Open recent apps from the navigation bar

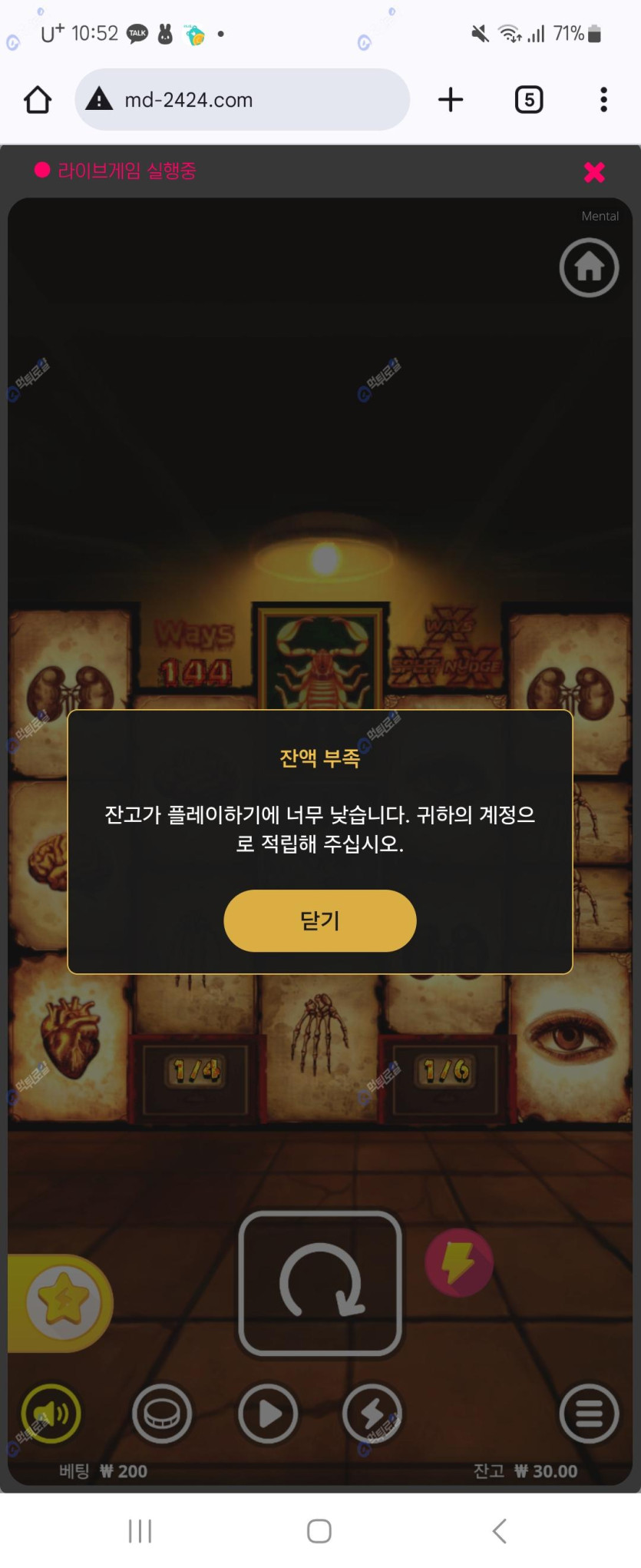click(140, 1530)
